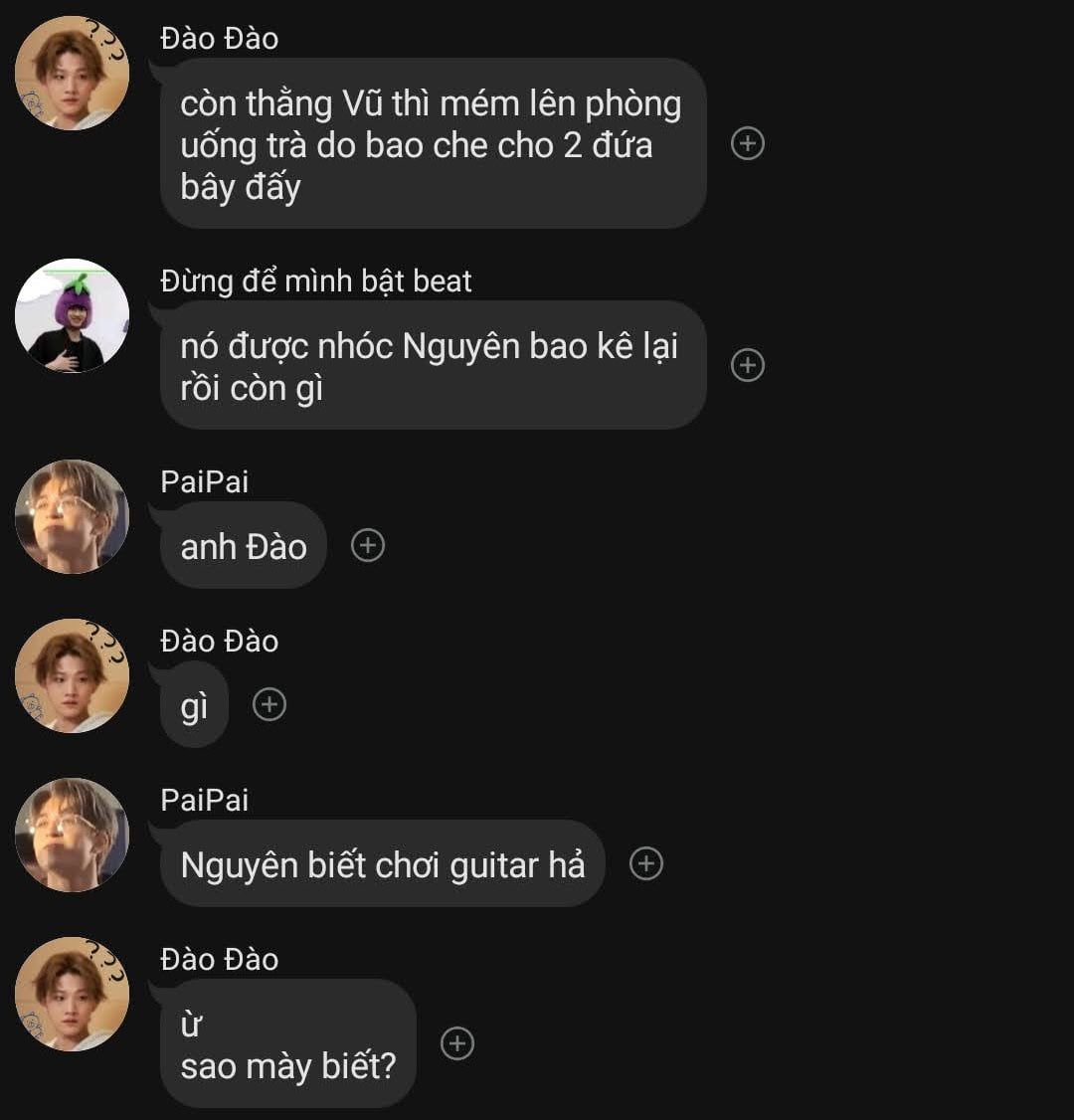
Task: Add reaction to the 'sao mày biết?' message
Action: (457, 1043)
